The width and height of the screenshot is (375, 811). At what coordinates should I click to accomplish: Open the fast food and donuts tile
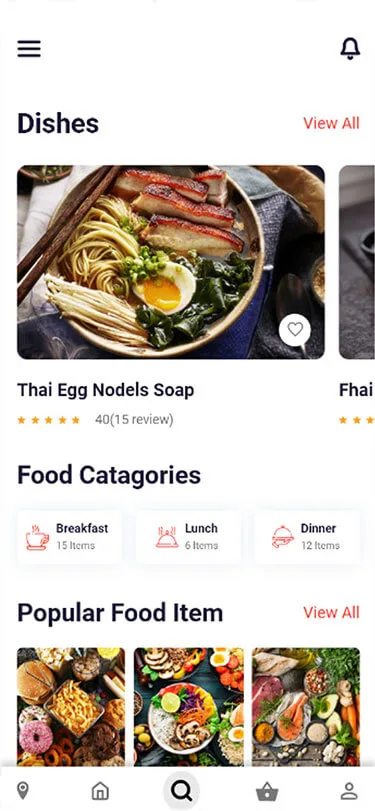pos(71,707)
